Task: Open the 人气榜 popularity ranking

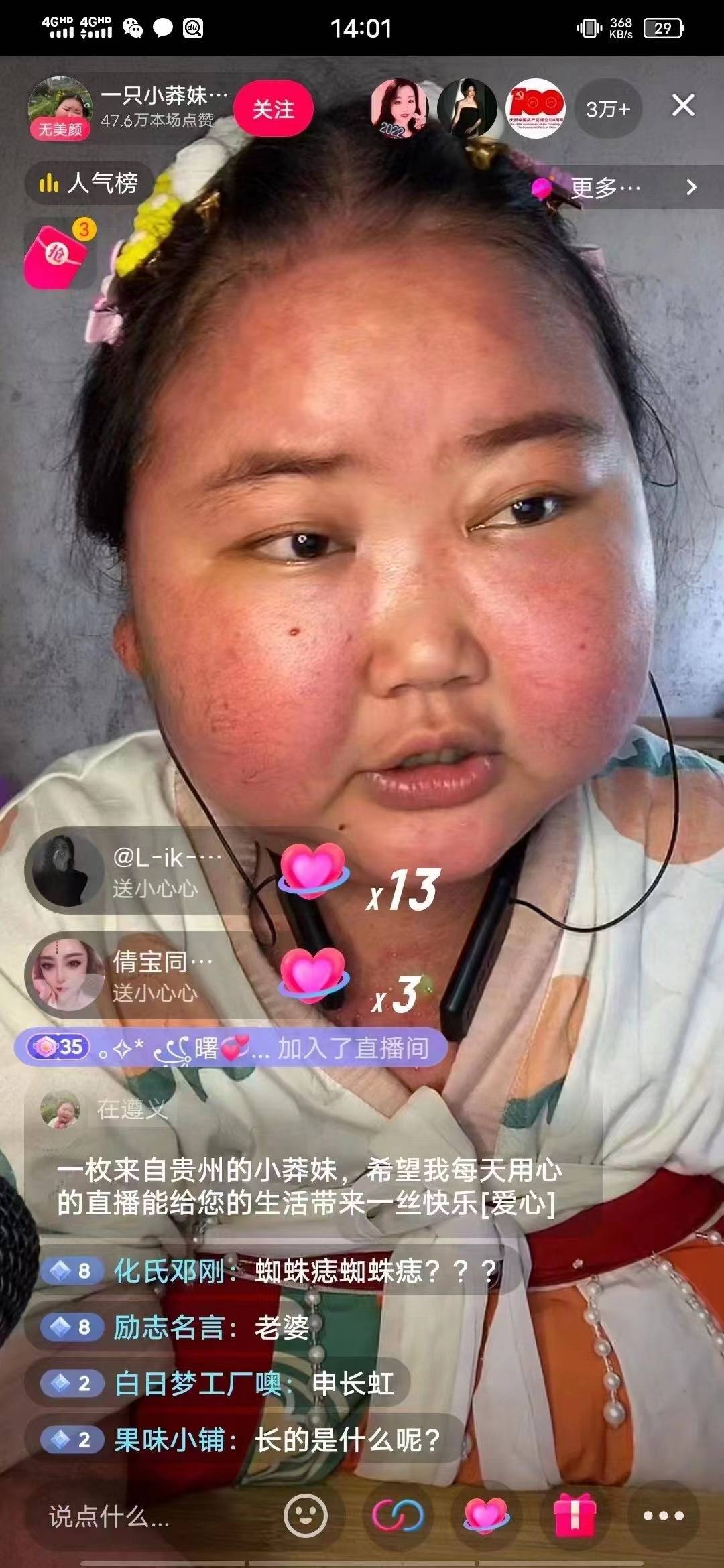Action: (x=89, y=183)
